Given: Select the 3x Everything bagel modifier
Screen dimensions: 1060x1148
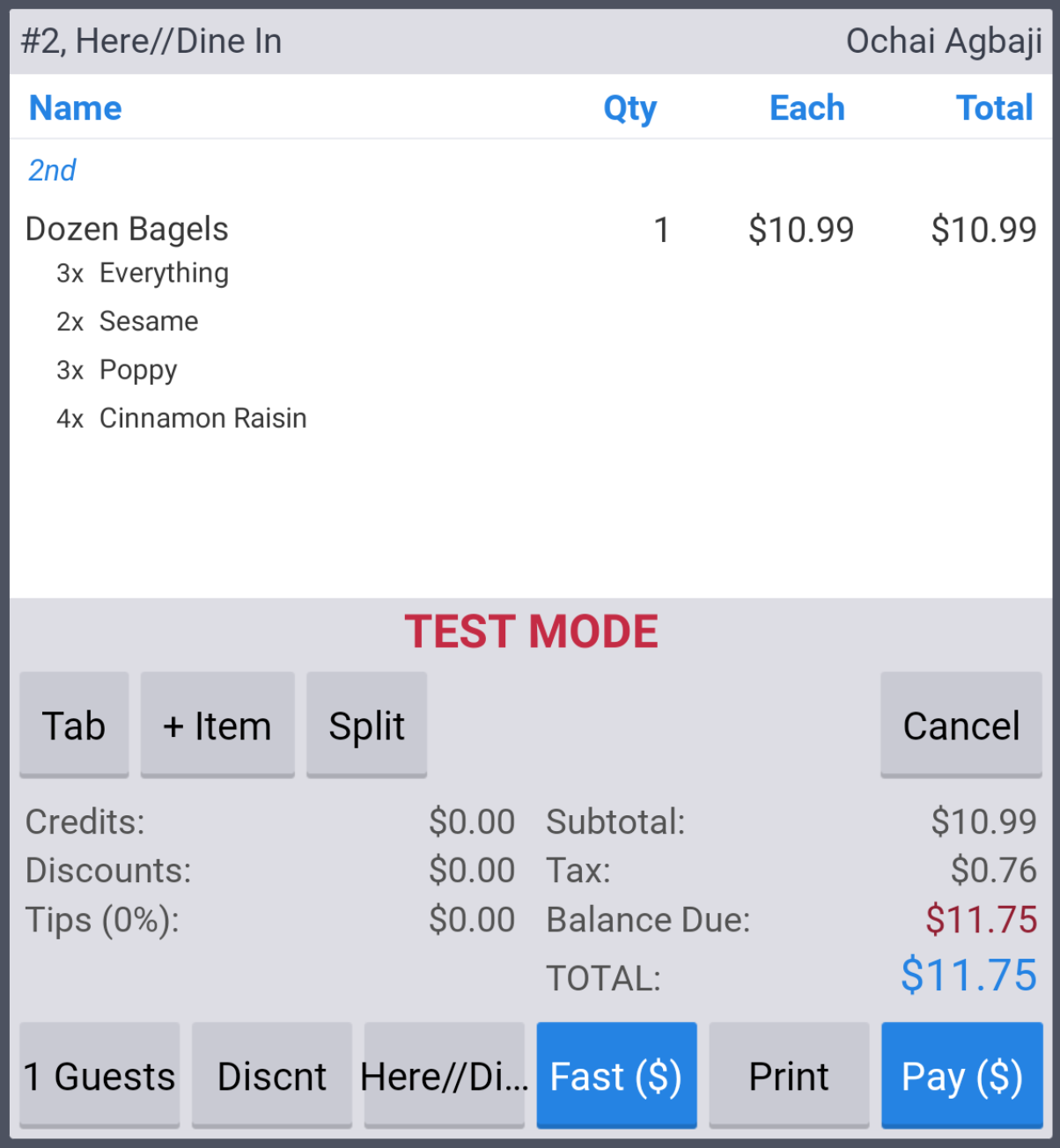Looking at the screenshot, I should (143, 273).
